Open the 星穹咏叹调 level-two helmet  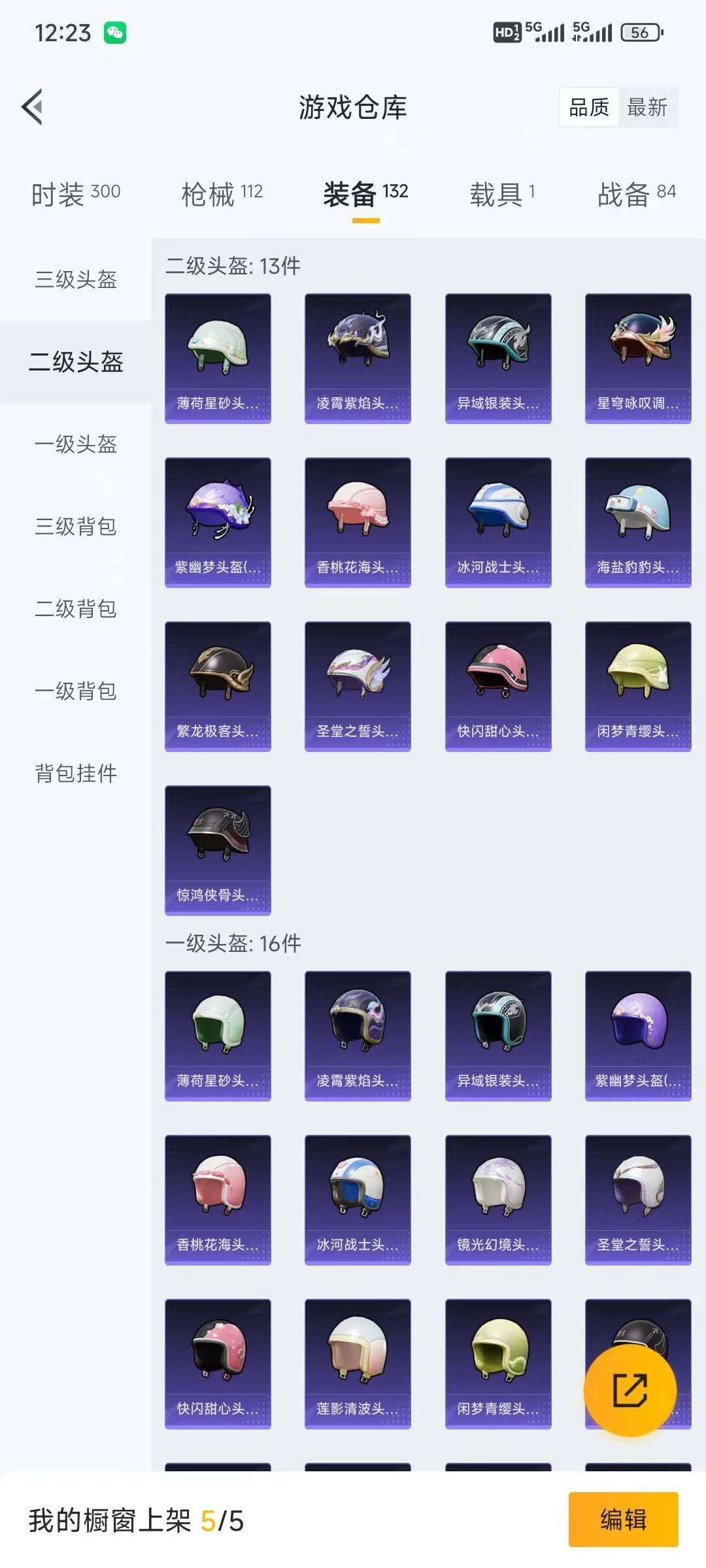638,358
